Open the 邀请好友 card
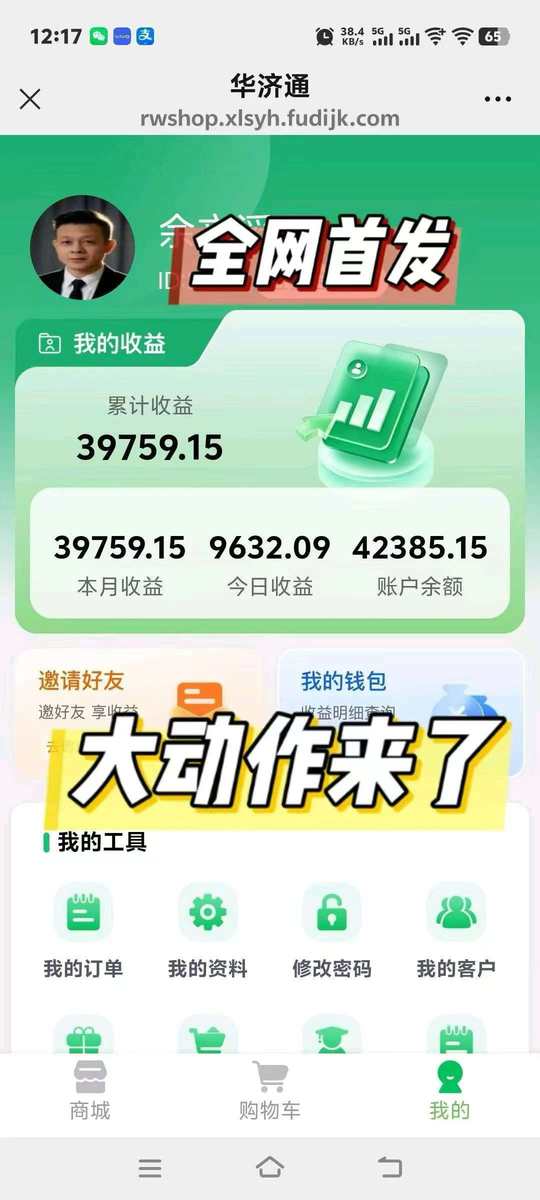Viewport: 540px width, 1200px height. click(x=137, y=710)
